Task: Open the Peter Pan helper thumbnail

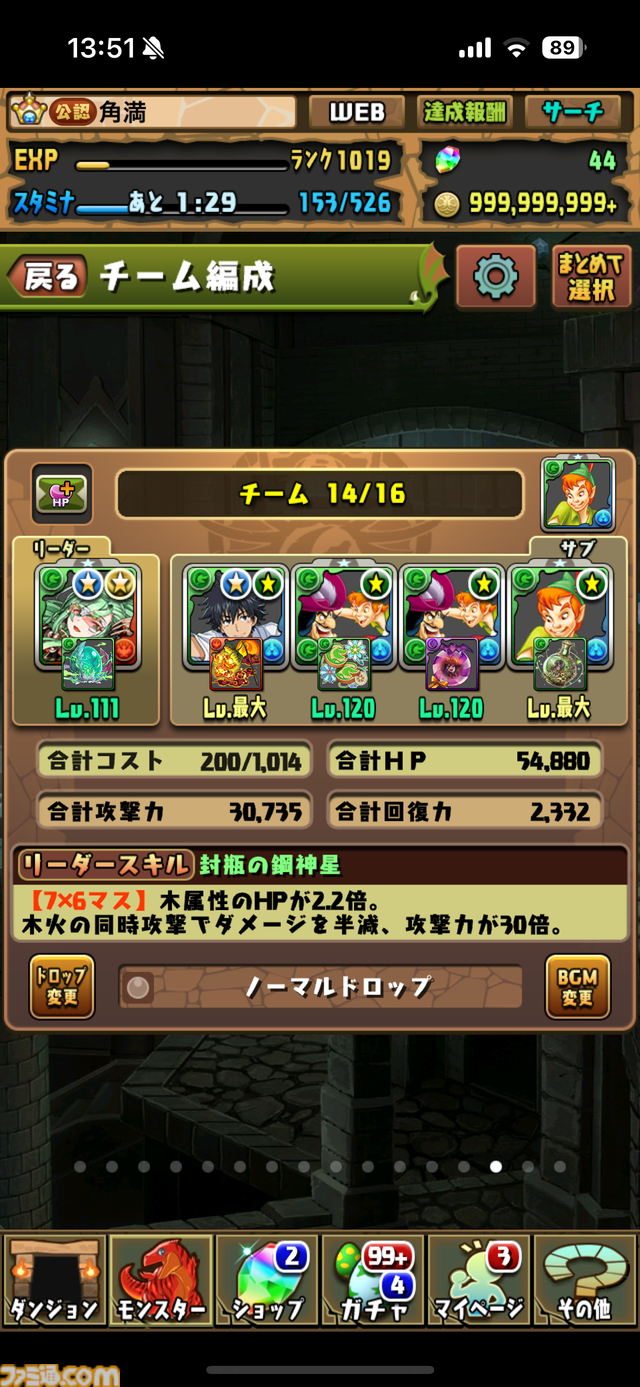Action: (577, 493)
